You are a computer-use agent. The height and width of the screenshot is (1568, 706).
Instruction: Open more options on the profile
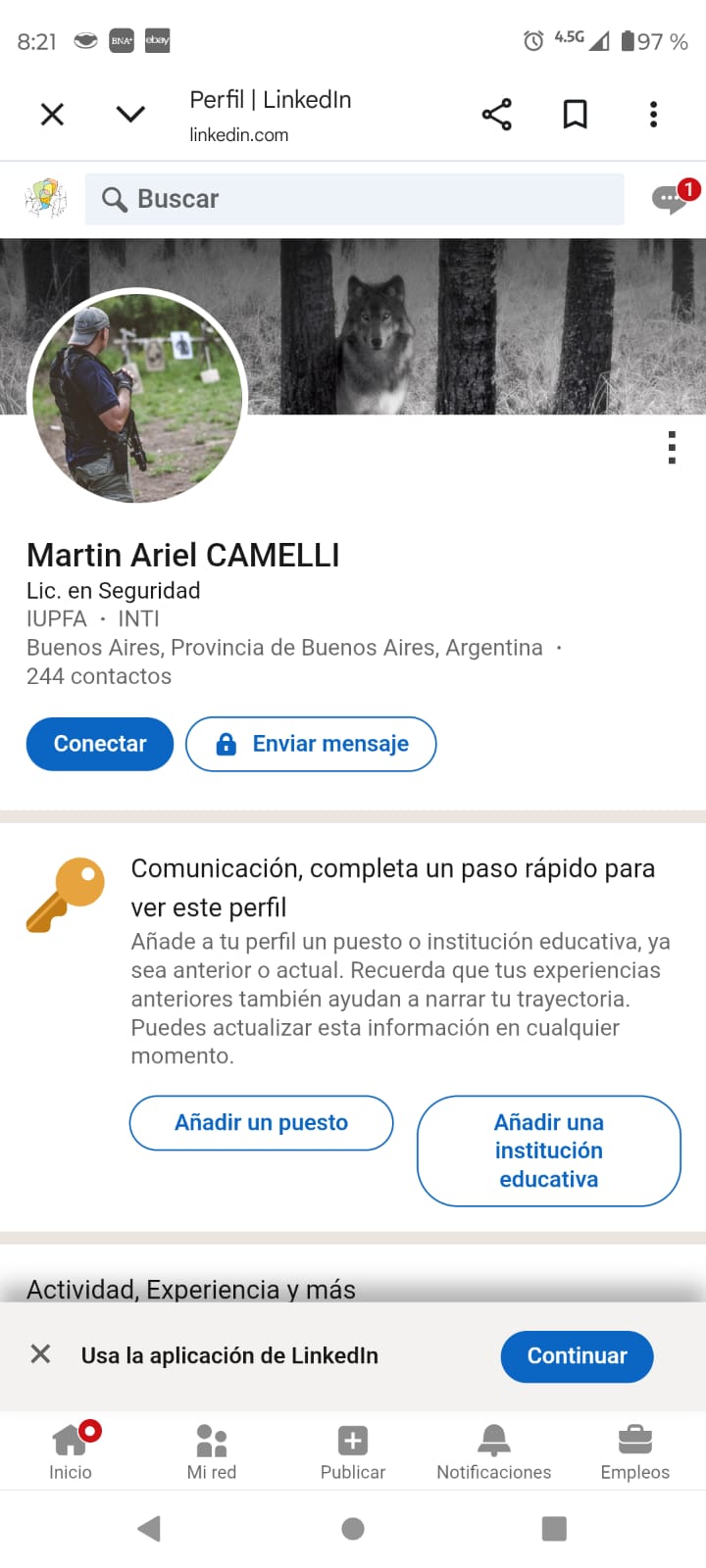[x=672, y=447]
